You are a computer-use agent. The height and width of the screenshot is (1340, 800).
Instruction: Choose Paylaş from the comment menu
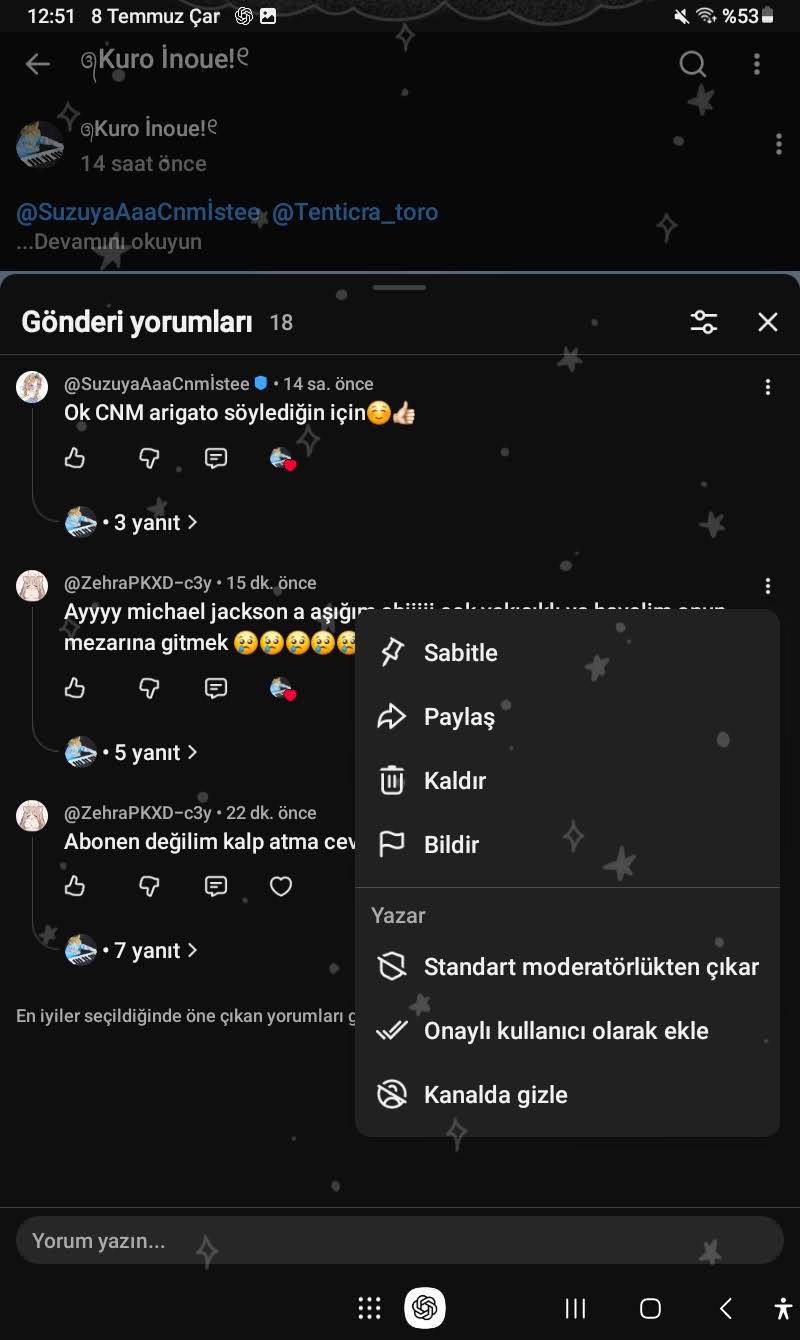[x=567, y=717]
